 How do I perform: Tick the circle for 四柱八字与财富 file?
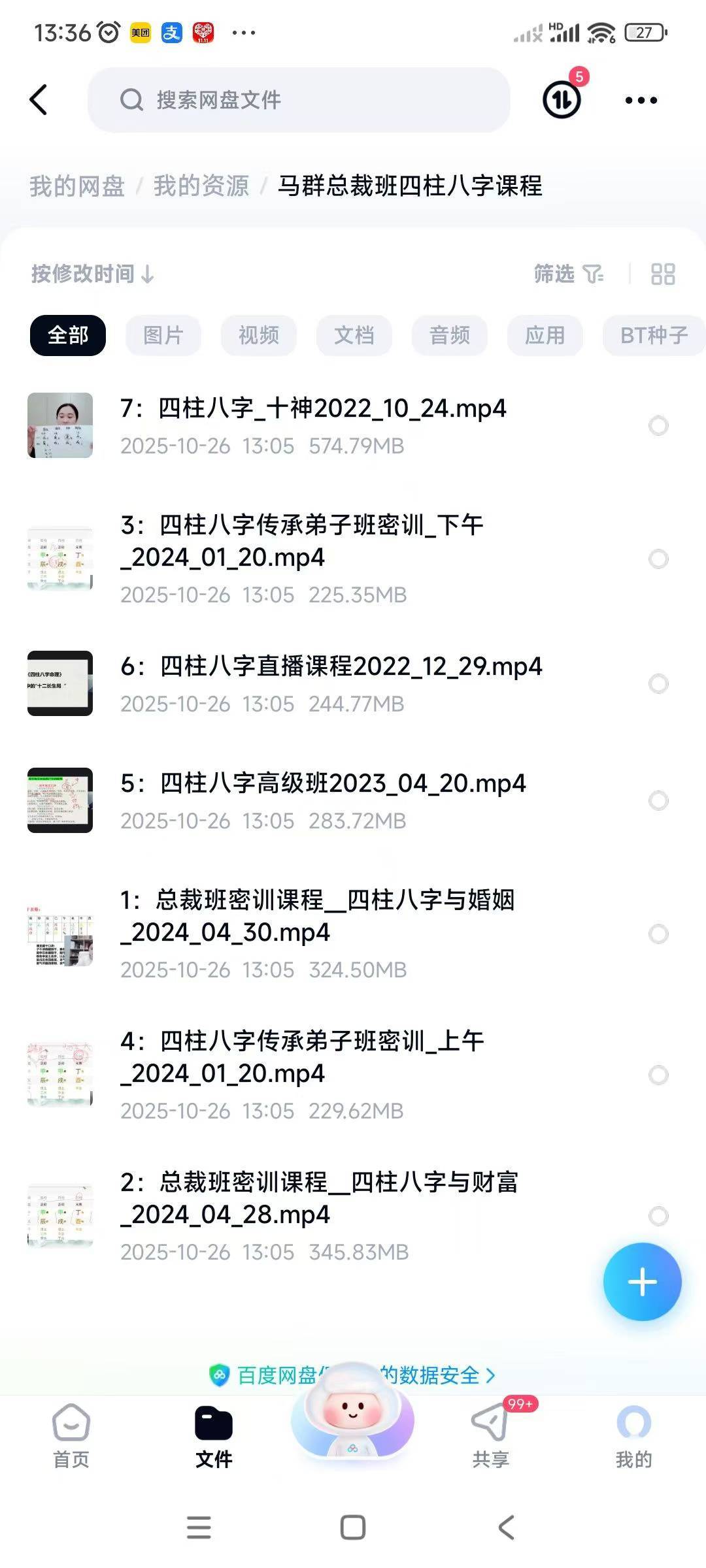[x=658, y=1216]
